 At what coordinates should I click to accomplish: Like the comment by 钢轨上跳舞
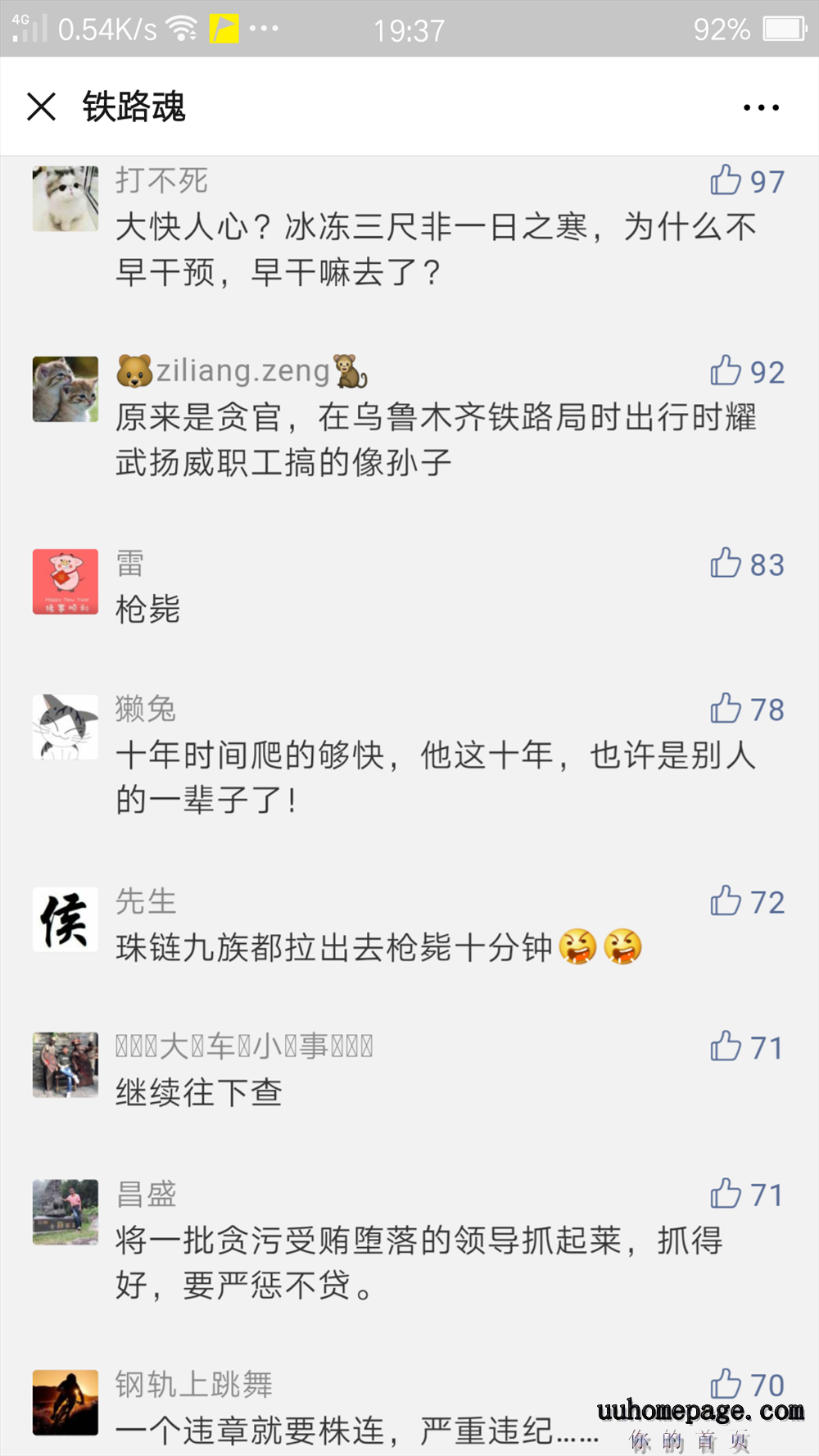click(x=726, y=1384)
